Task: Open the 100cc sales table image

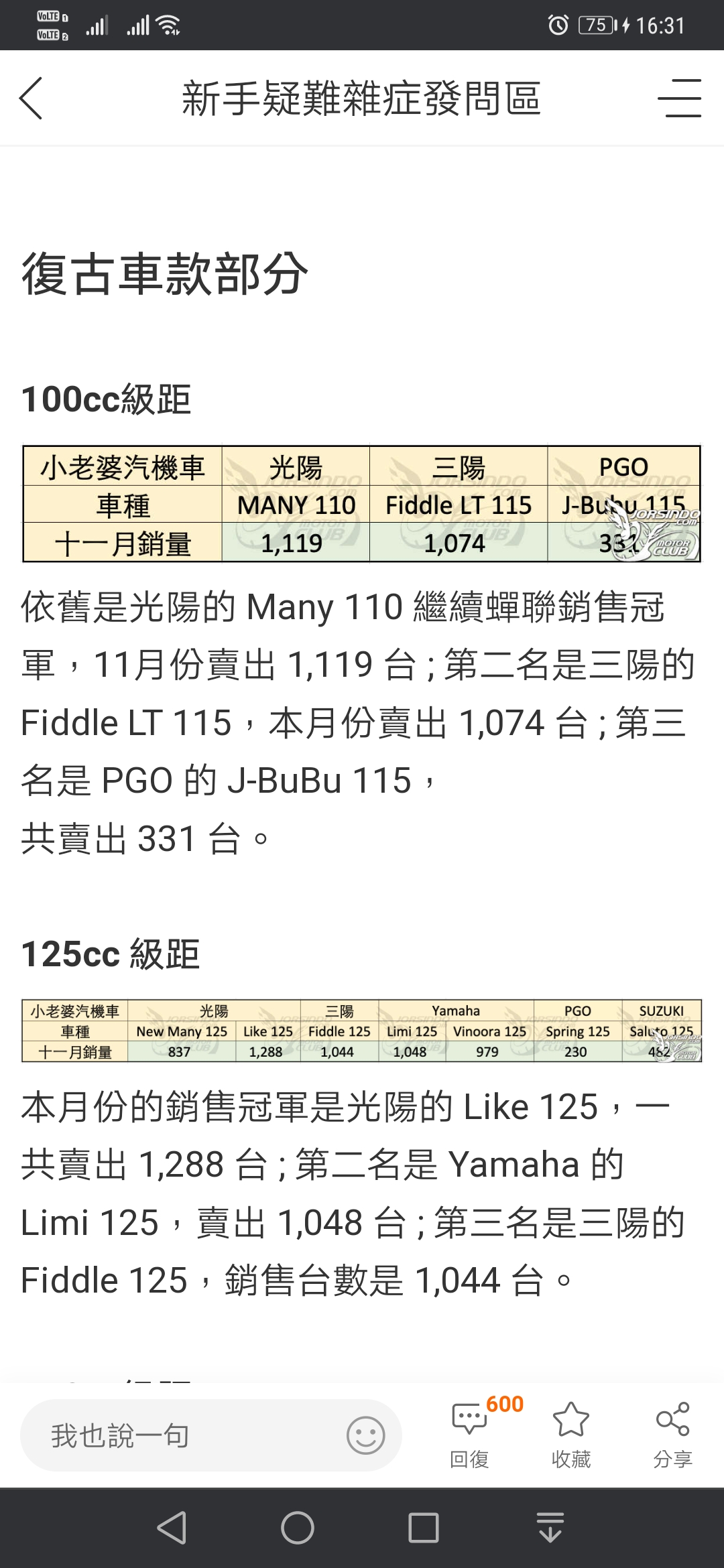Action: [x=362, y=503]
